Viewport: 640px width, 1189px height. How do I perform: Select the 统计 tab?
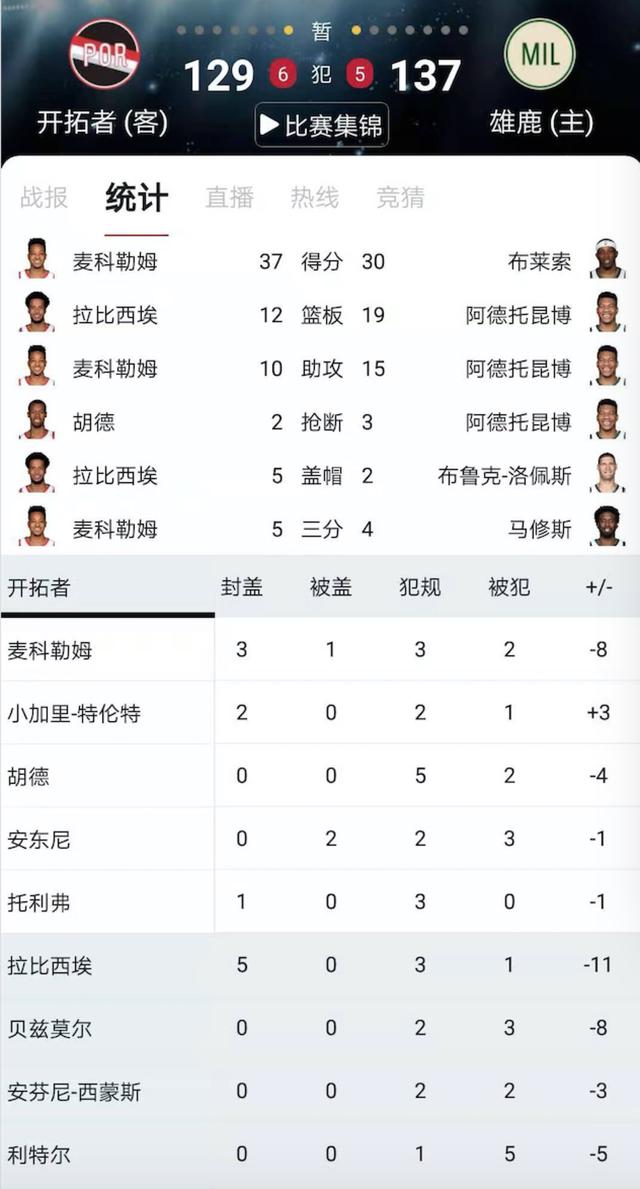point(136,198)
